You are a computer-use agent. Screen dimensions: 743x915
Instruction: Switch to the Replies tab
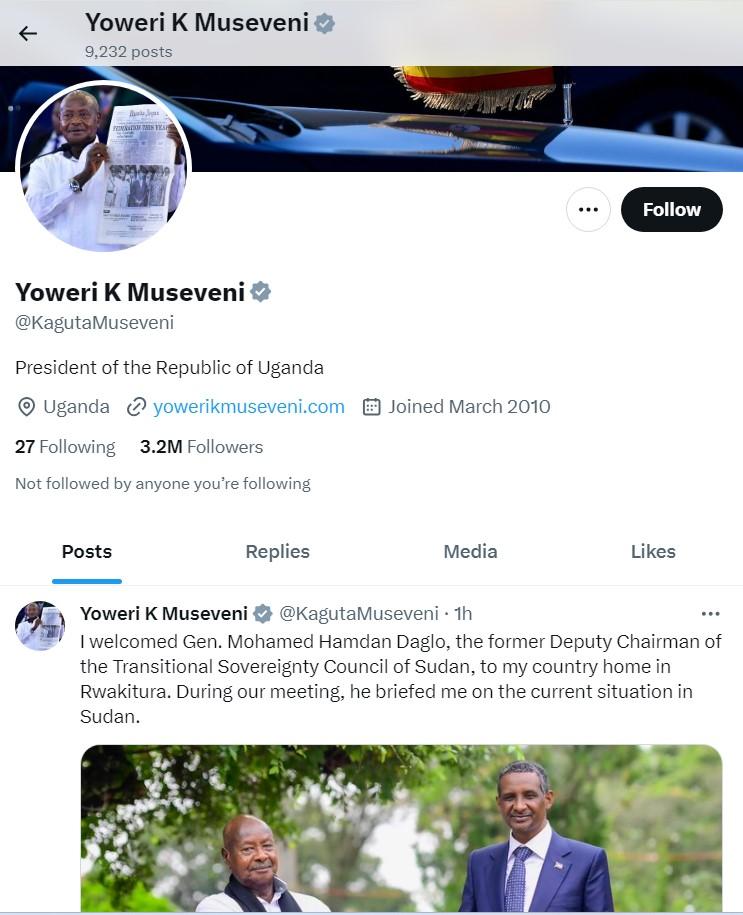coord(277,552)
